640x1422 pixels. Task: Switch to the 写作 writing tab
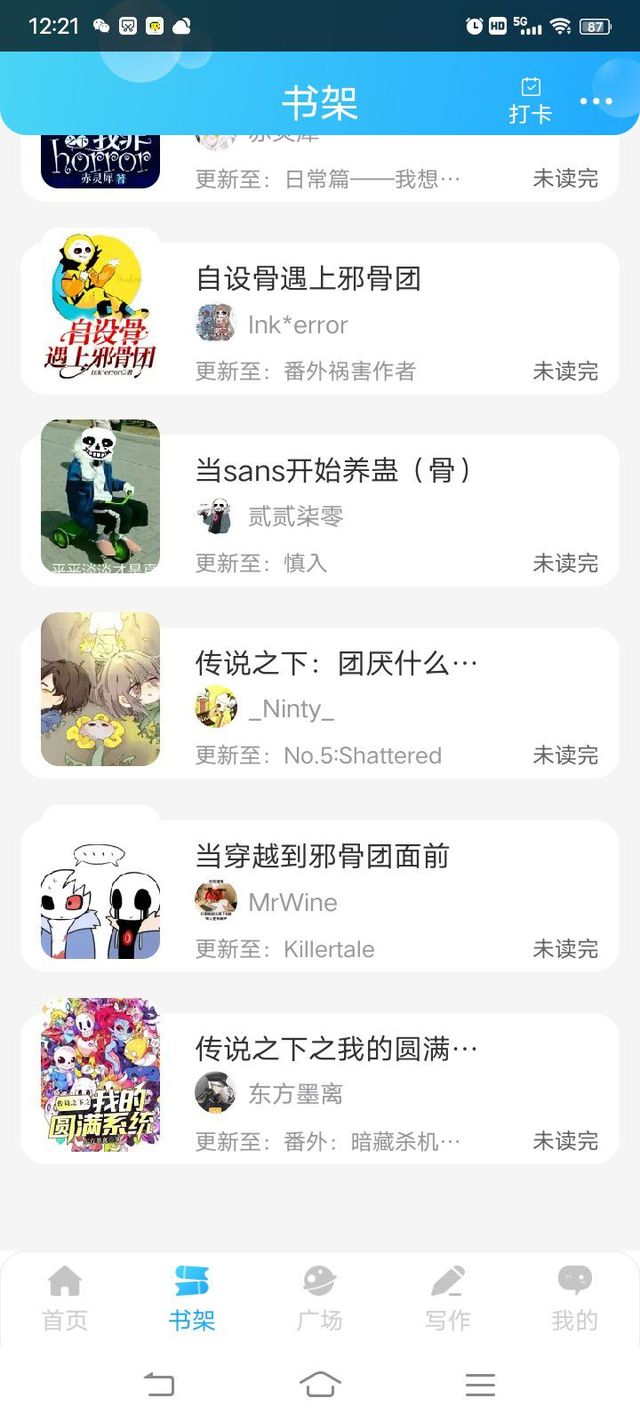pos(447,1298)
